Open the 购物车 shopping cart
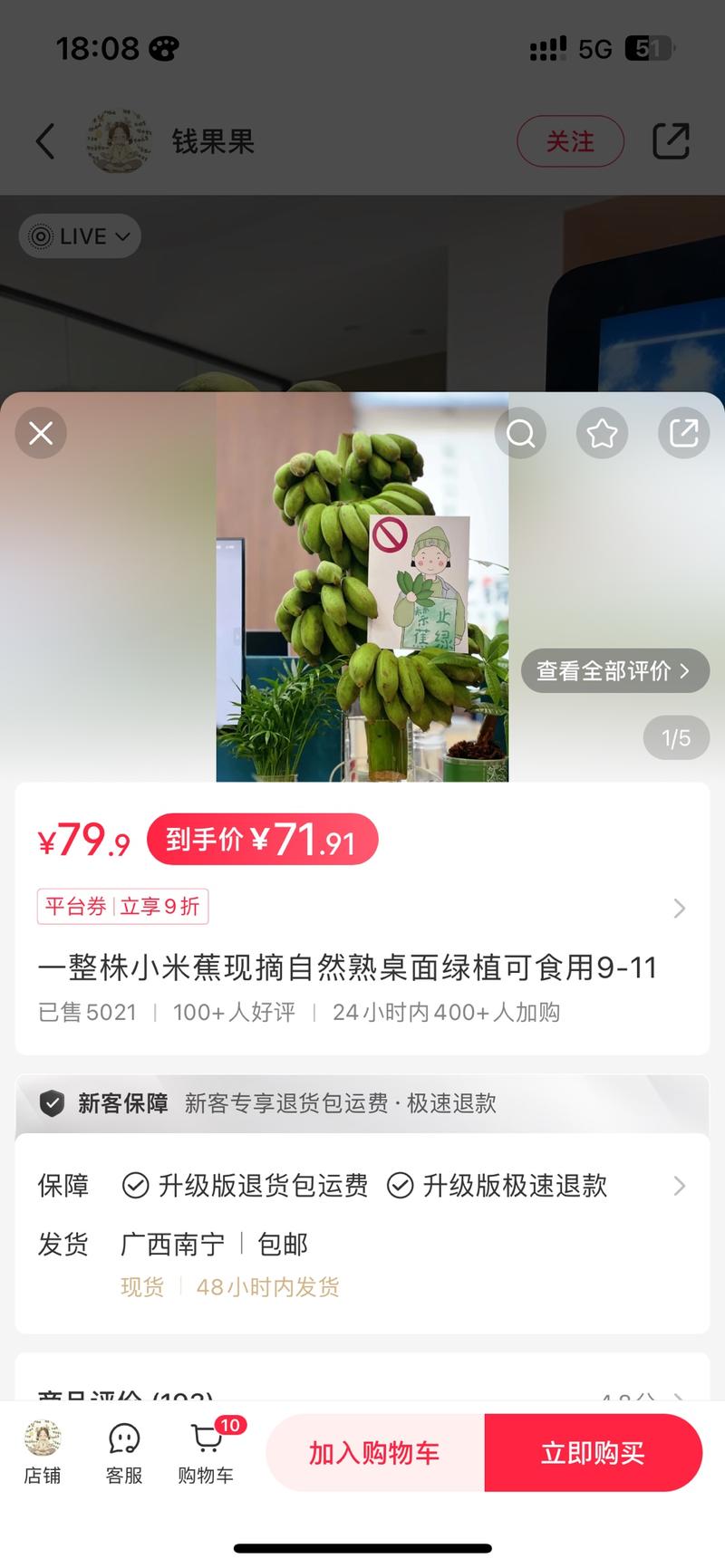Screen dimensions: 725x1568 click(x=206, y=1452)
